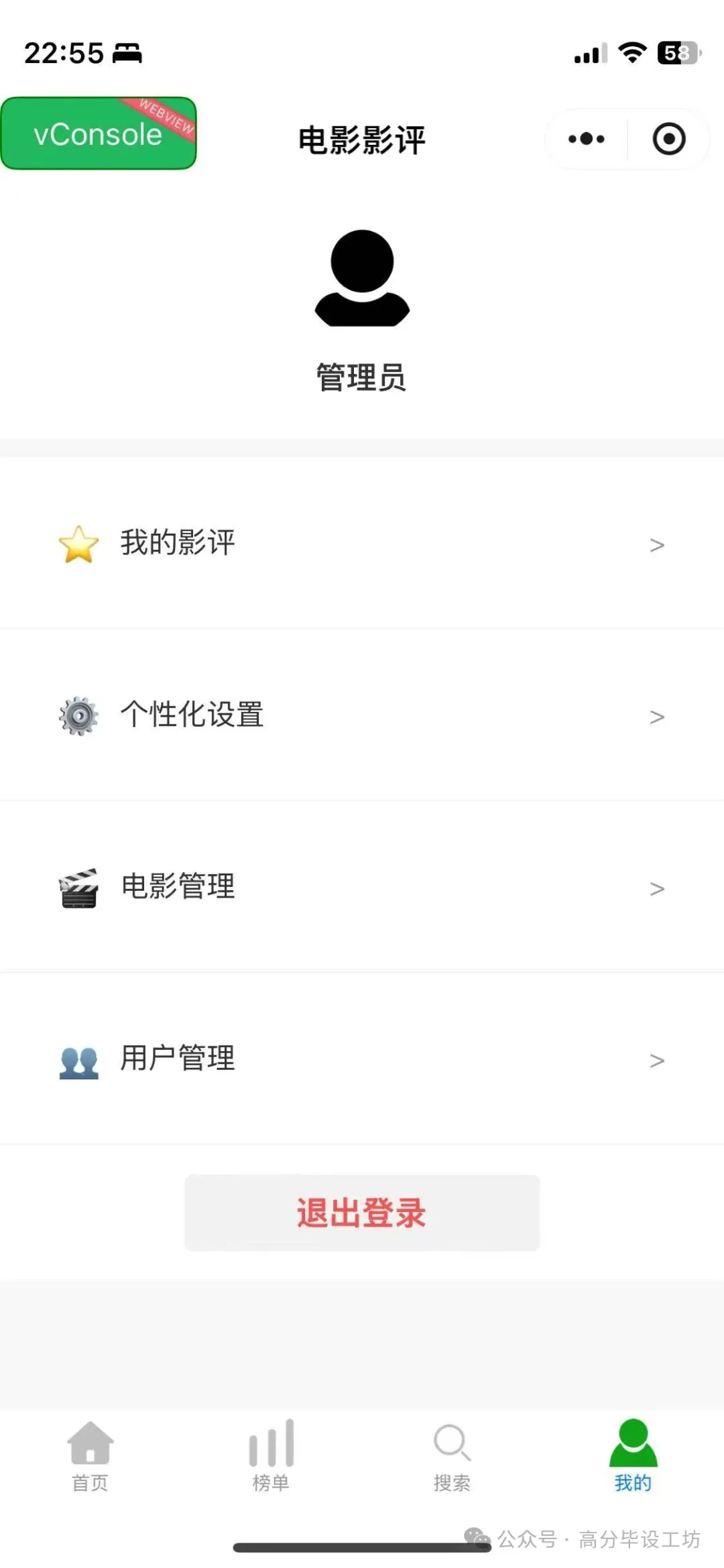Click the 电影影评 title text
This screenshot has height=1568, width=724.
pyautogui.click(x=361, y=139)
